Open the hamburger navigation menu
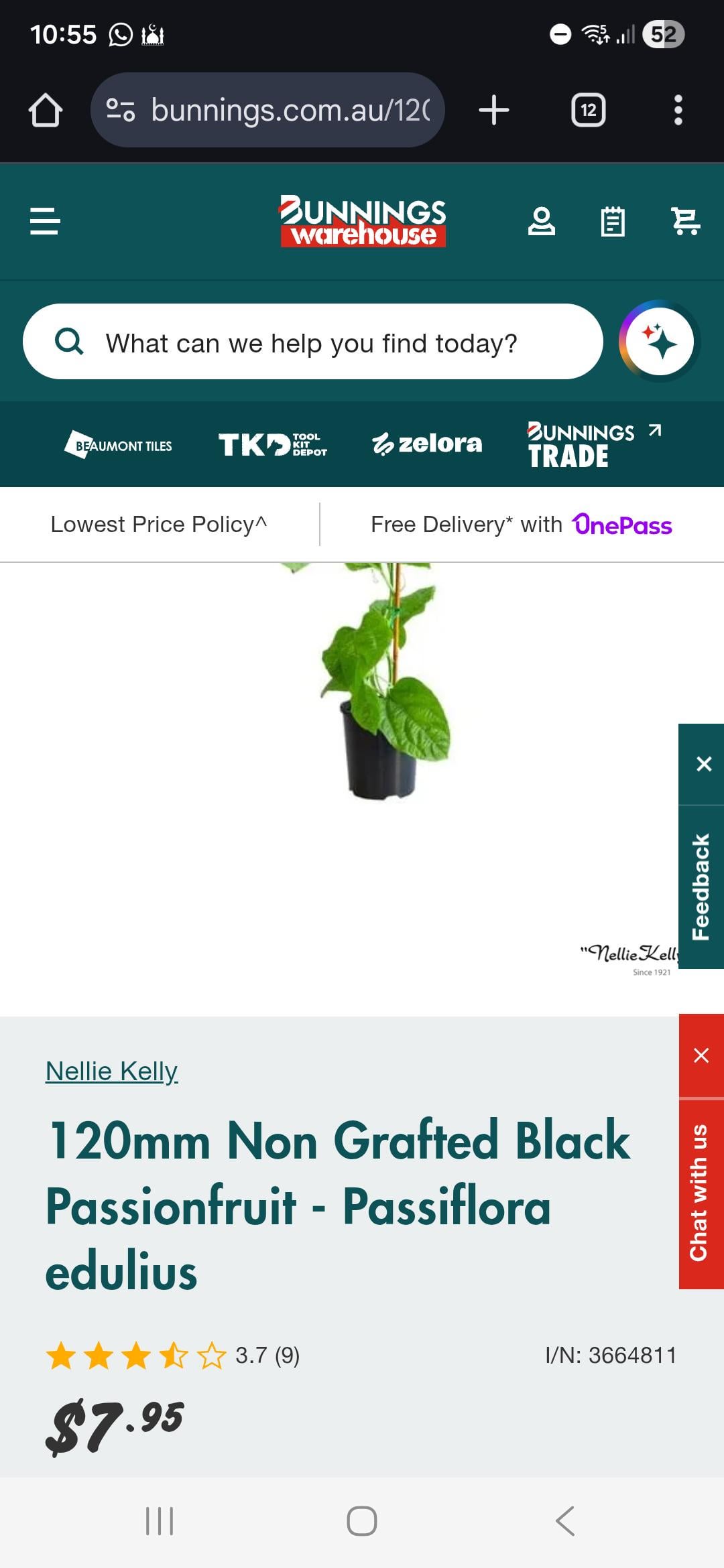 point(45,221)
